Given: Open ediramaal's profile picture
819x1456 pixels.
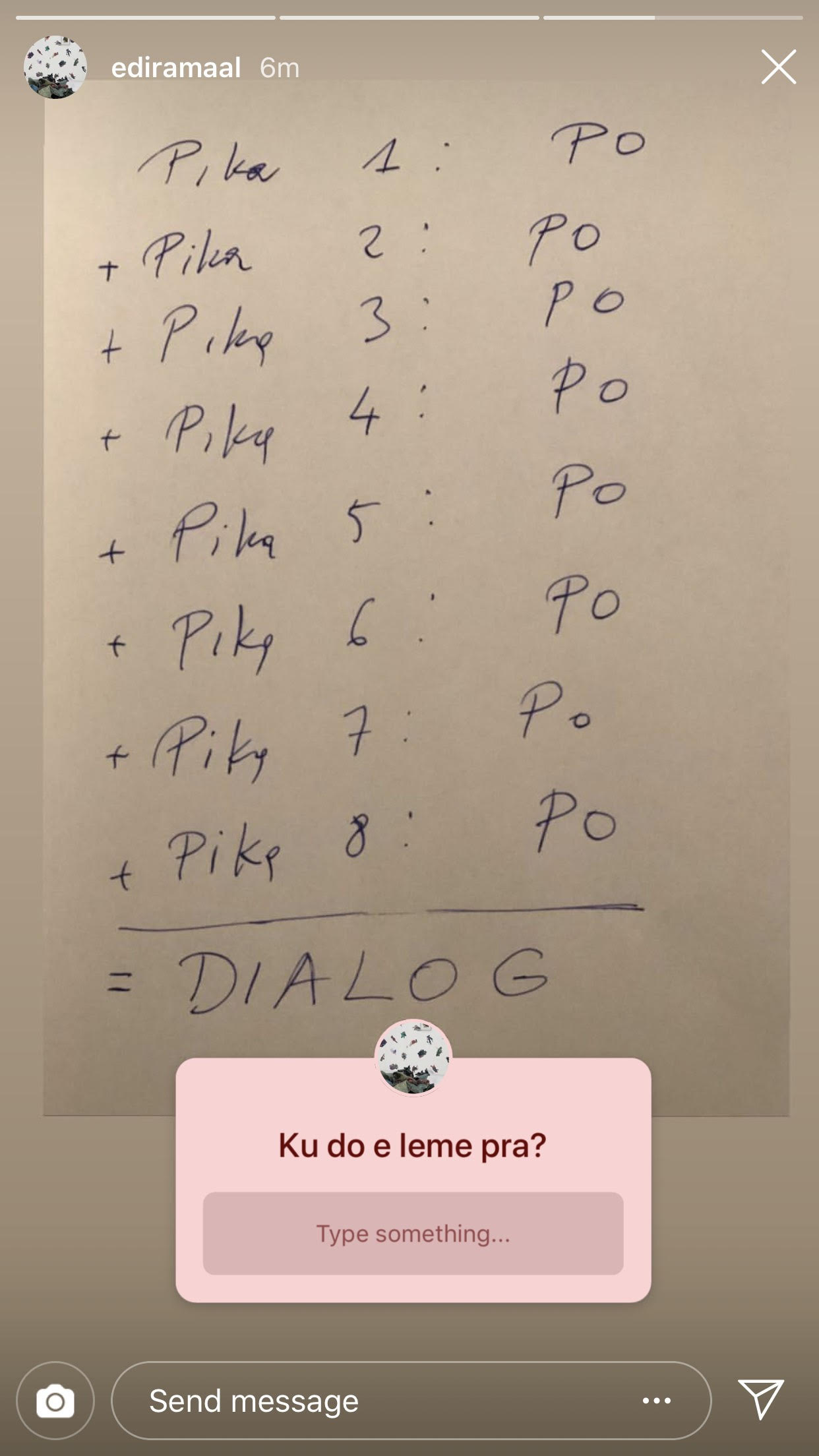Looking at the screenshot, I should click(x=55, y=67).
